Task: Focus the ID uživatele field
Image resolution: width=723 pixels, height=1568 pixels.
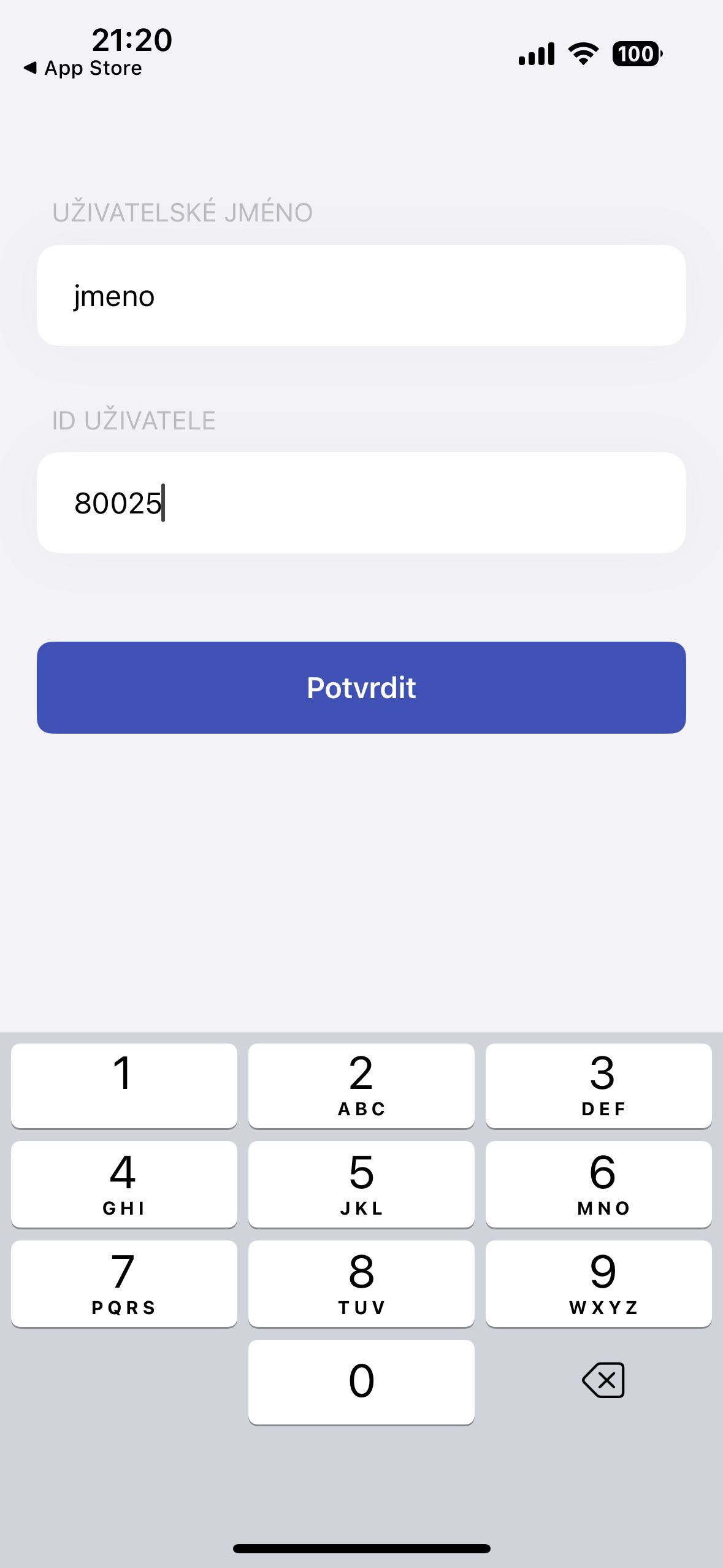Action: tap(361, 503)
